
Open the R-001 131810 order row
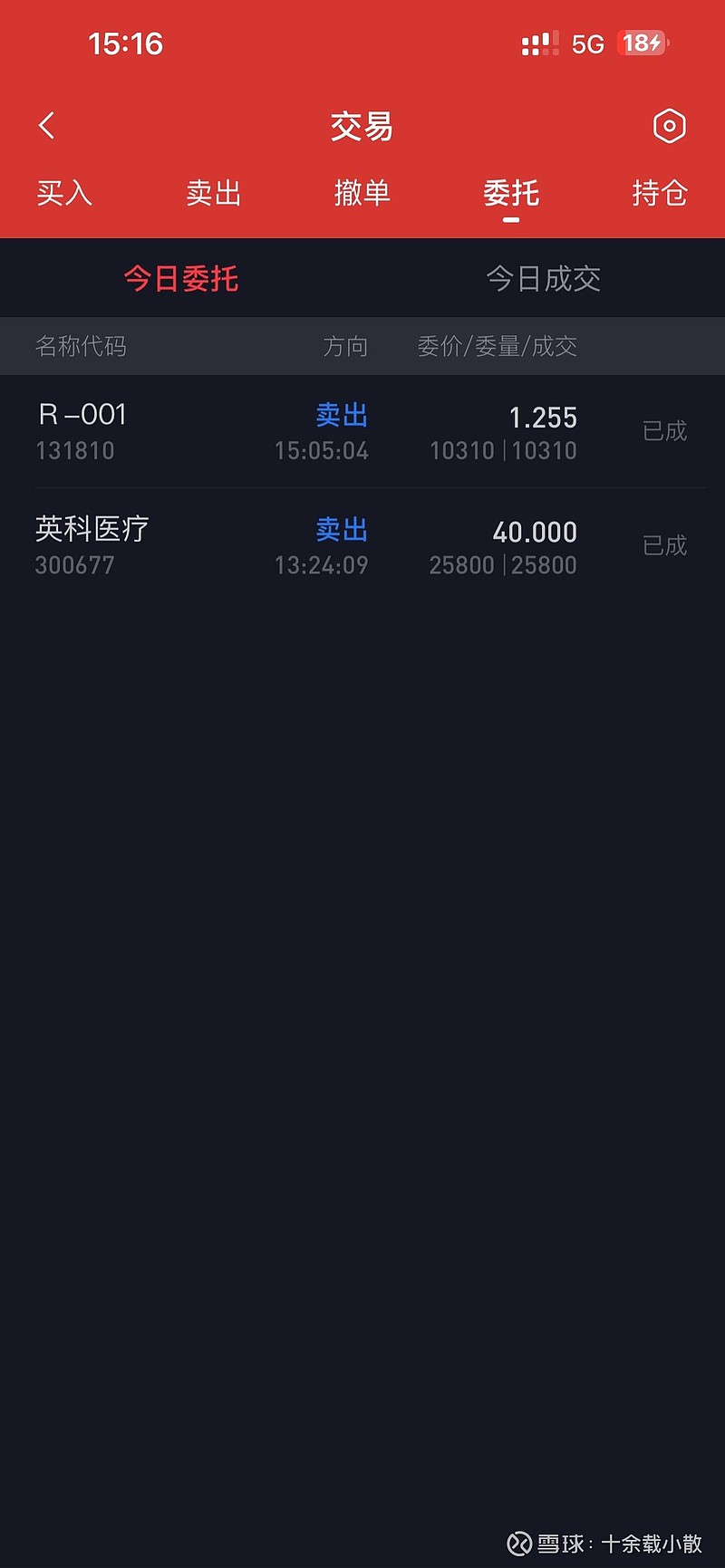362,431
